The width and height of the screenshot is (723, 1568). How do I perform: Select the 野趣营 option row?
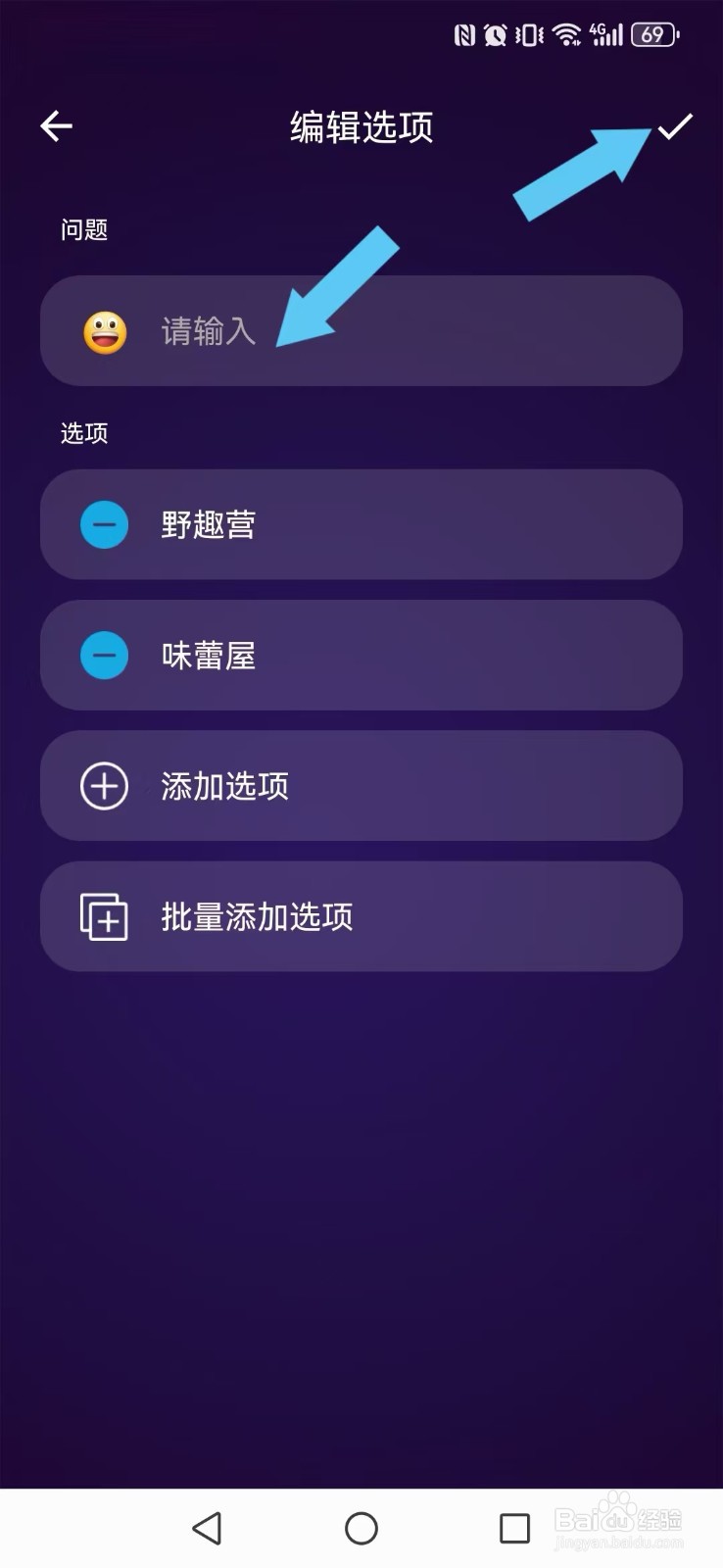tap(361, 524)
